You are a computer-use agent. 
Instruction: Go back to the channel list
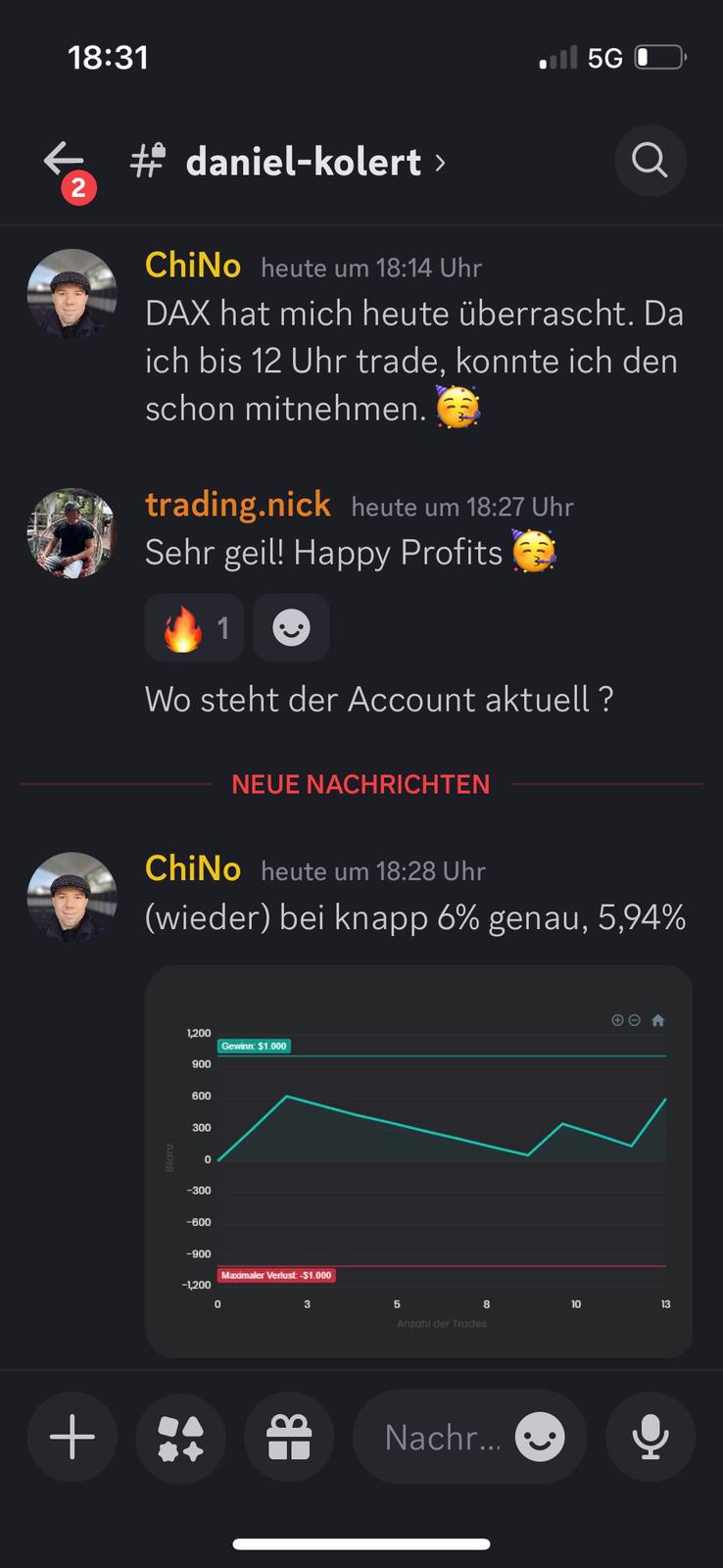pos(64,160)
